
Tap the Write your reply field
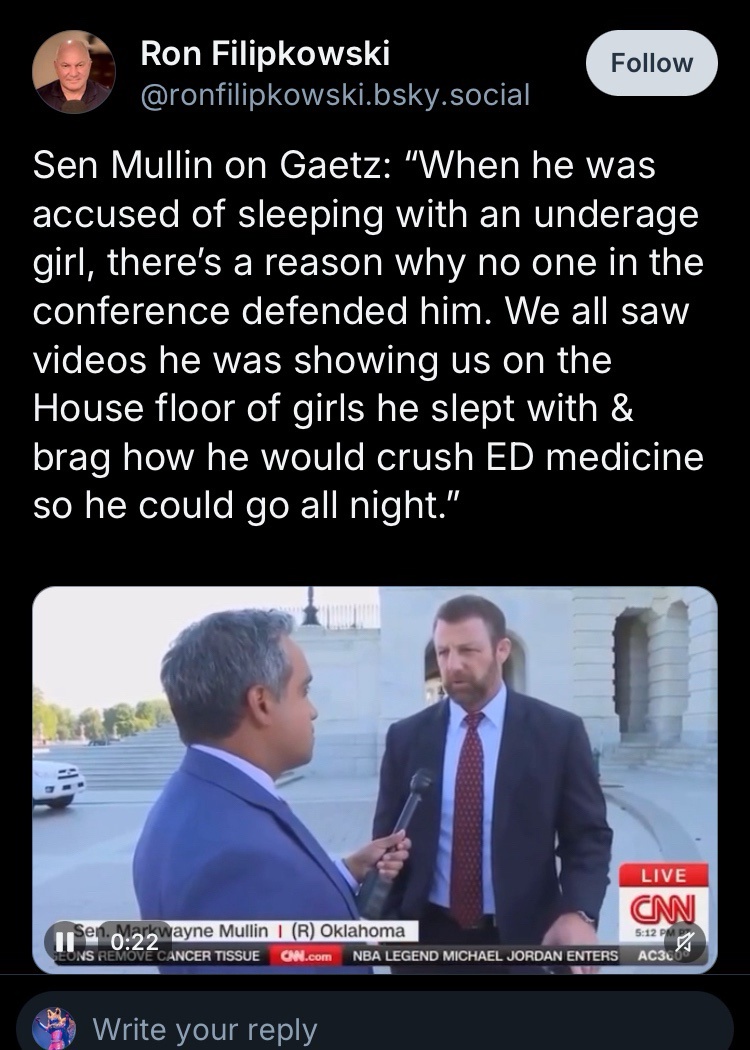pyautogui.click(x=400, y=1028)
